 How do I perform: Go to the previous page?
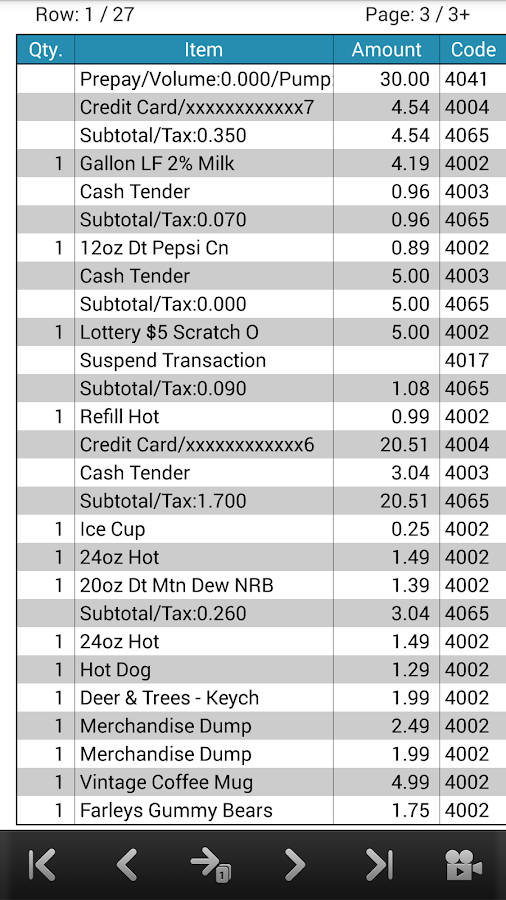(x=127, y=865)
